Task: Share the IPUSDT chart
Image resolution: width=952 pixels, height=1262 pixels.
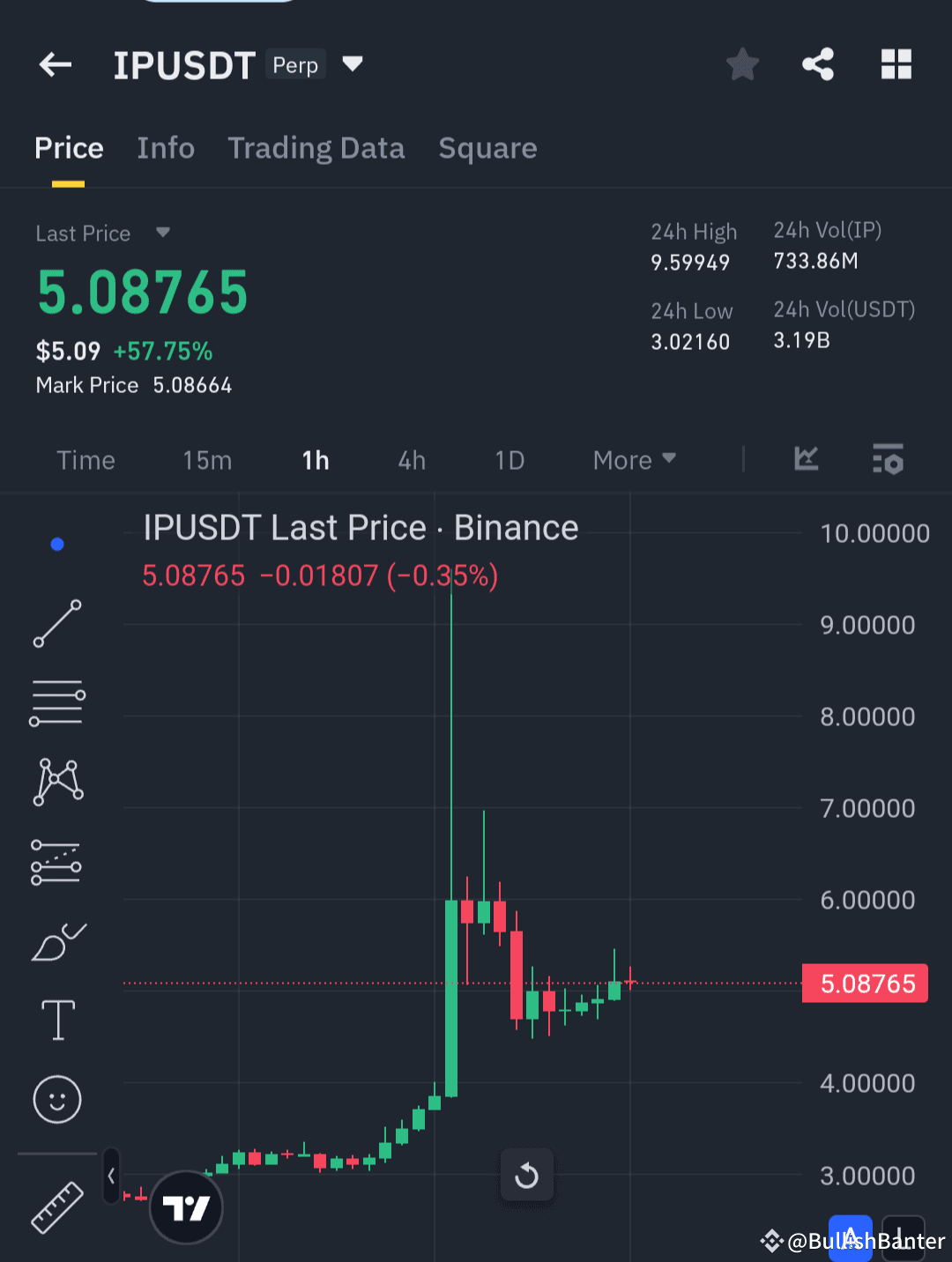Action: (x=818, y=63)
